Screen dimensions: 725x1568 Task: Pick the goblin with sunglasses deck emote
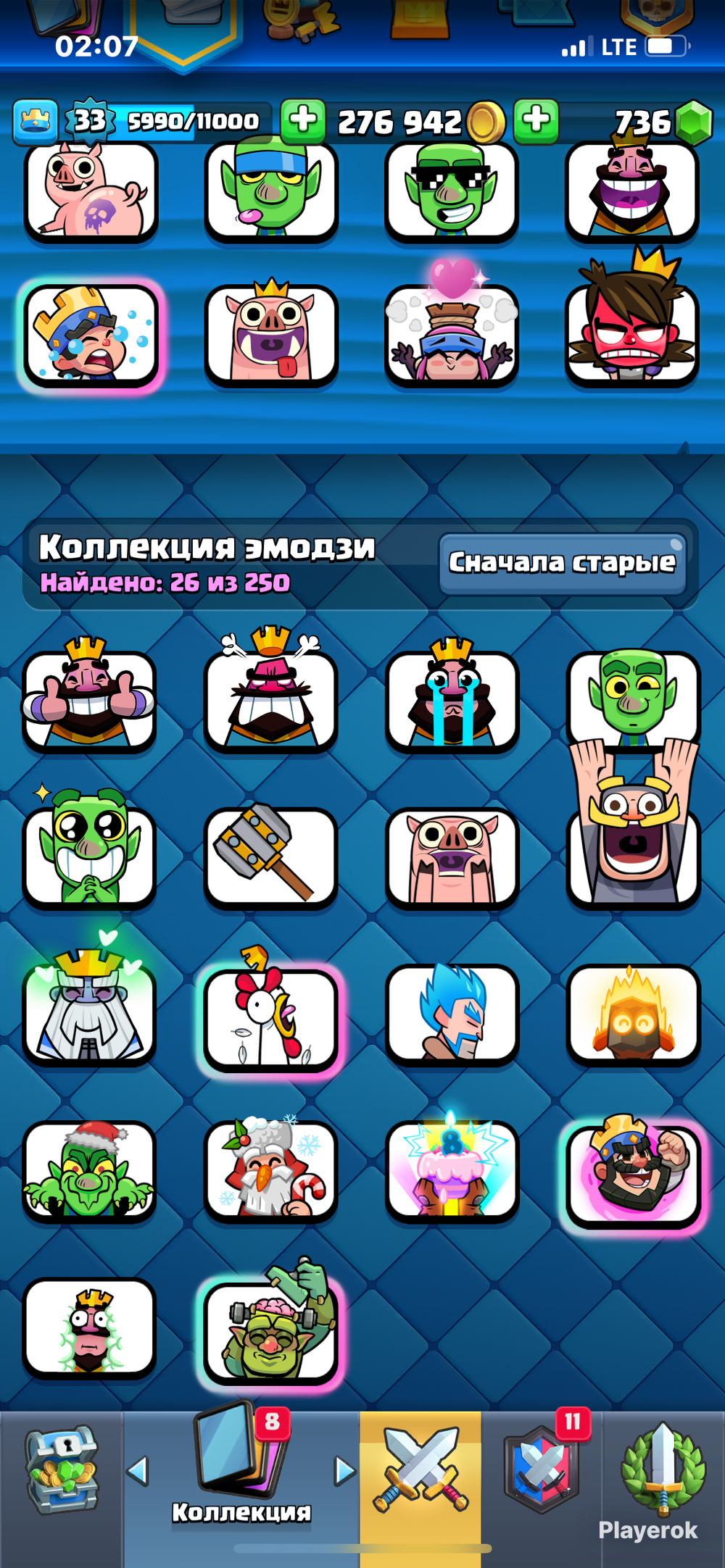[x=451, y=191]
